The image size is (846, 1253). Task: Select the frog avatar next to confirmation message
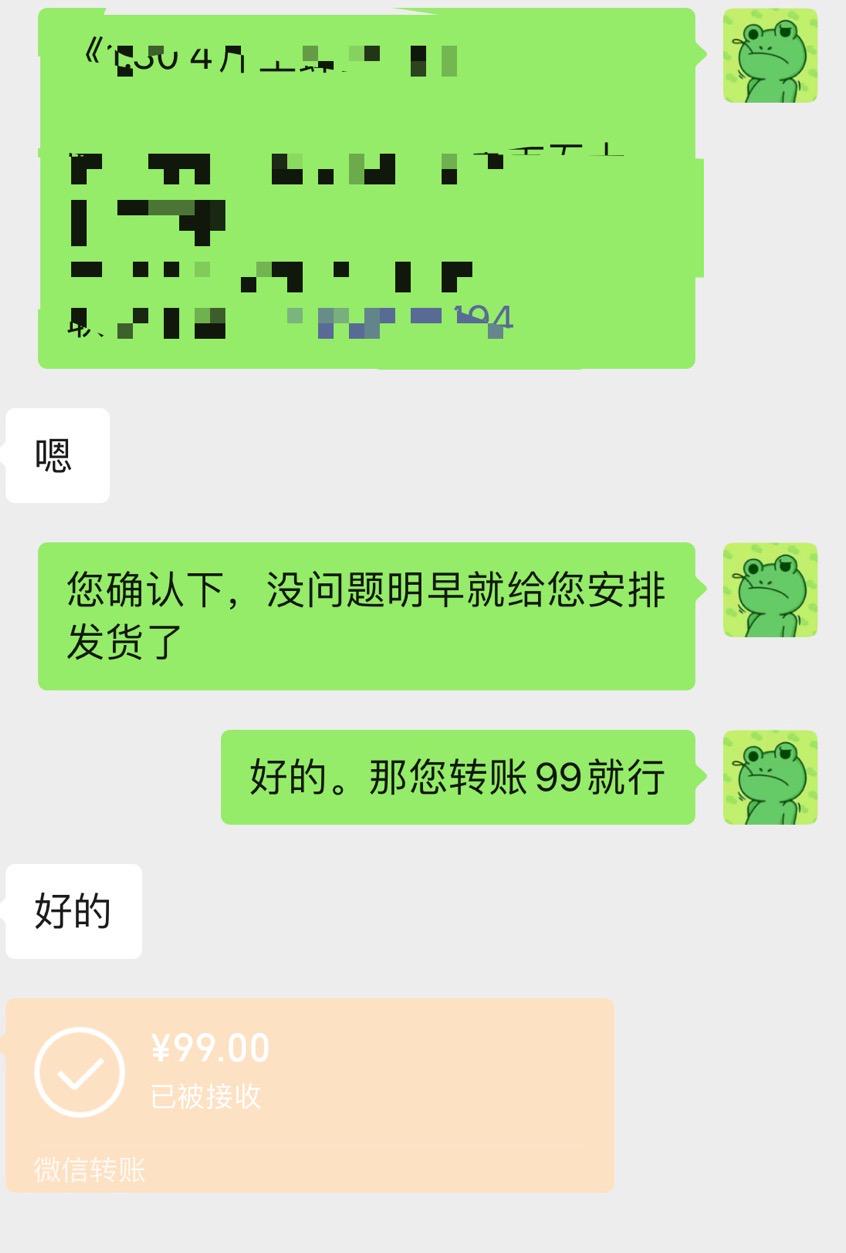tap(770, 590)
